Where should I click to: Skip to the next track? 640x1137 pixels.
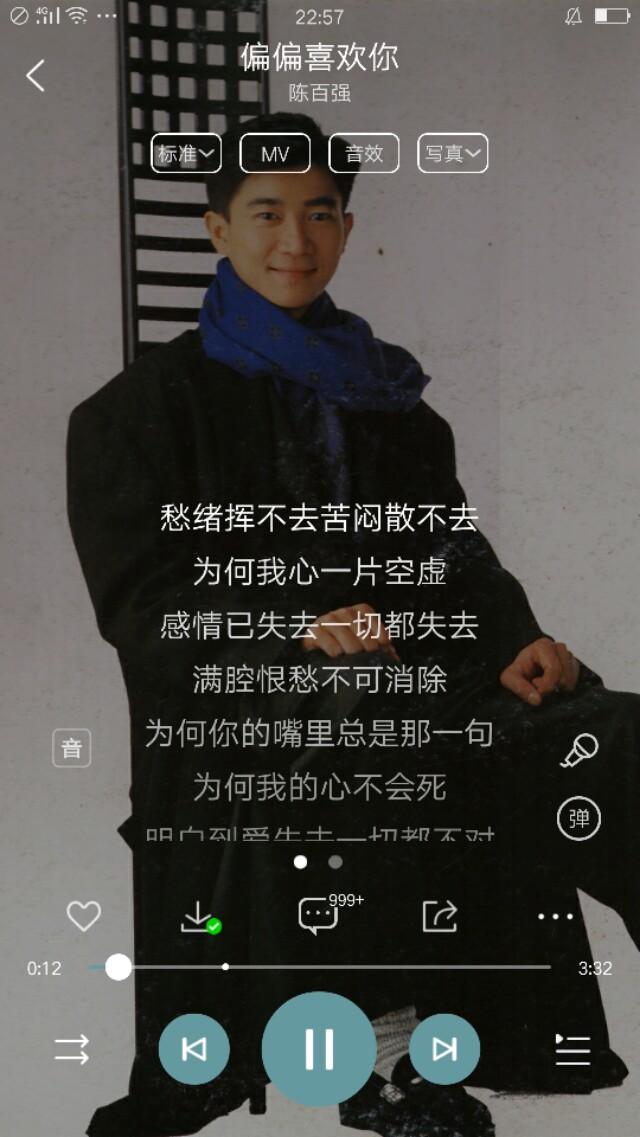coord(444,1049)
